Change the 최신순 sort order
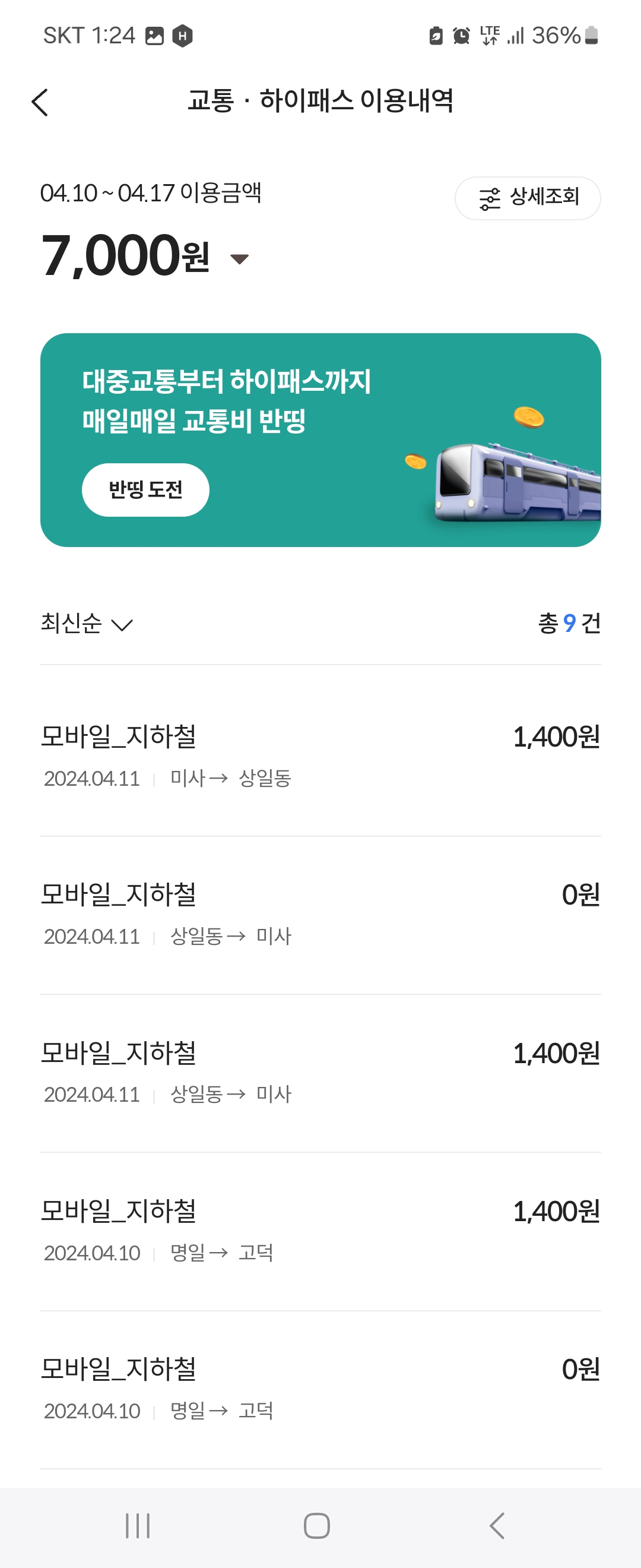 click(x=87, y=624)
